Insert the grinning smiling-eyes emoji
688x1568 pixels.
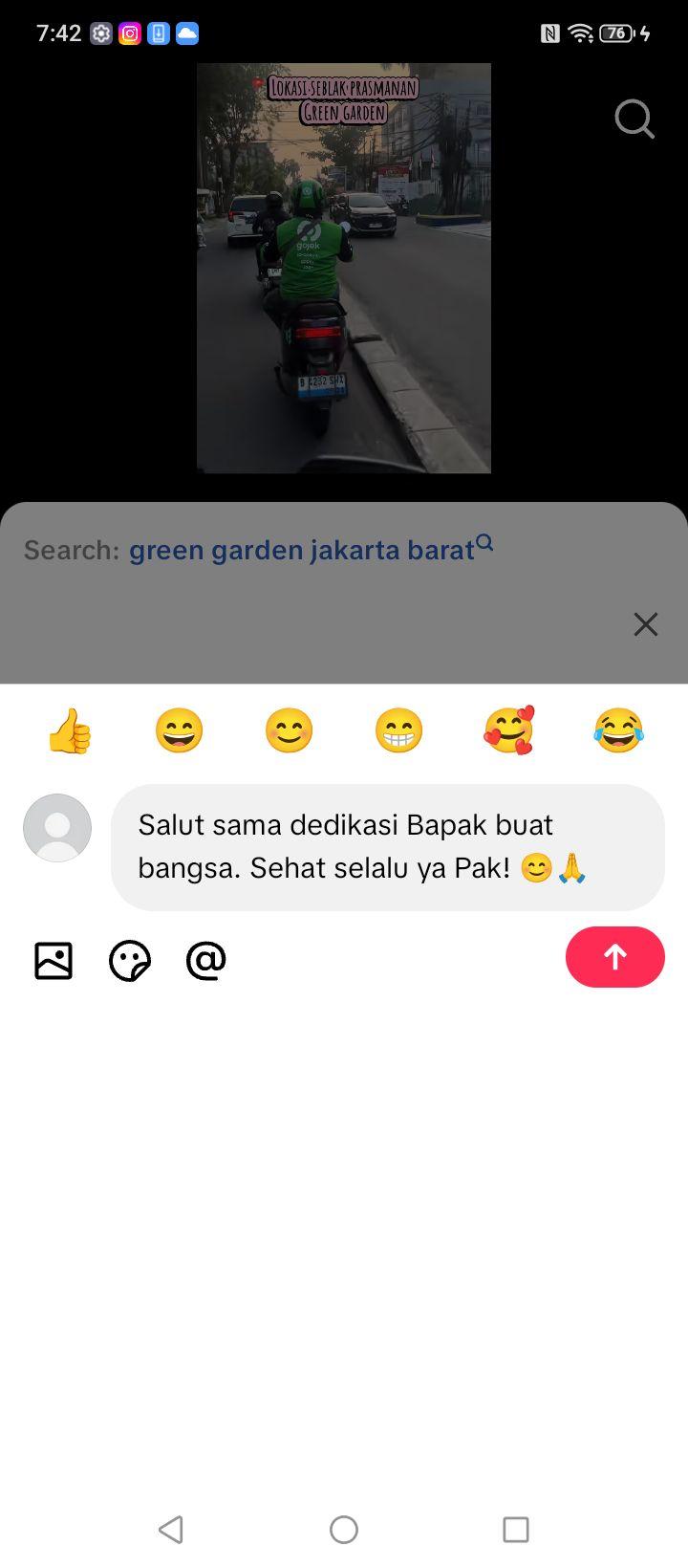180,731
